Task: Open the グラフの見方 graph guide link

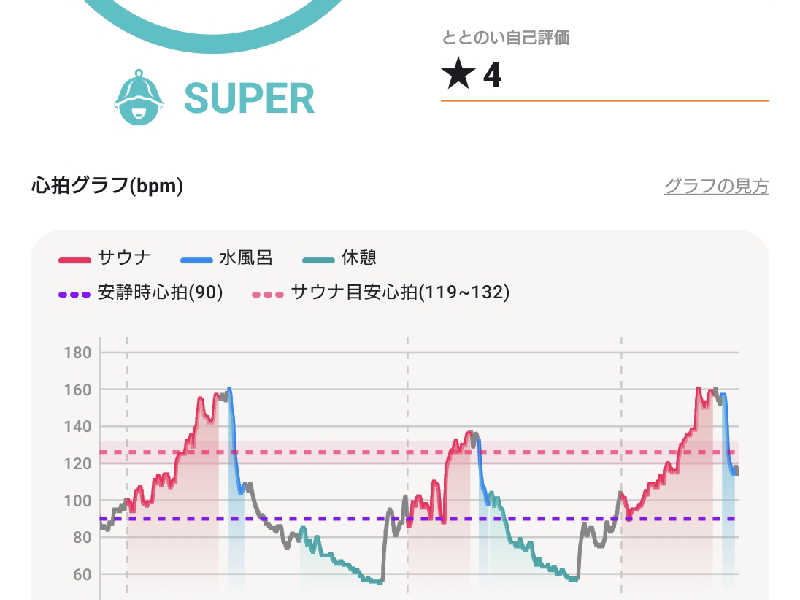Action: [x=716, y=186]
